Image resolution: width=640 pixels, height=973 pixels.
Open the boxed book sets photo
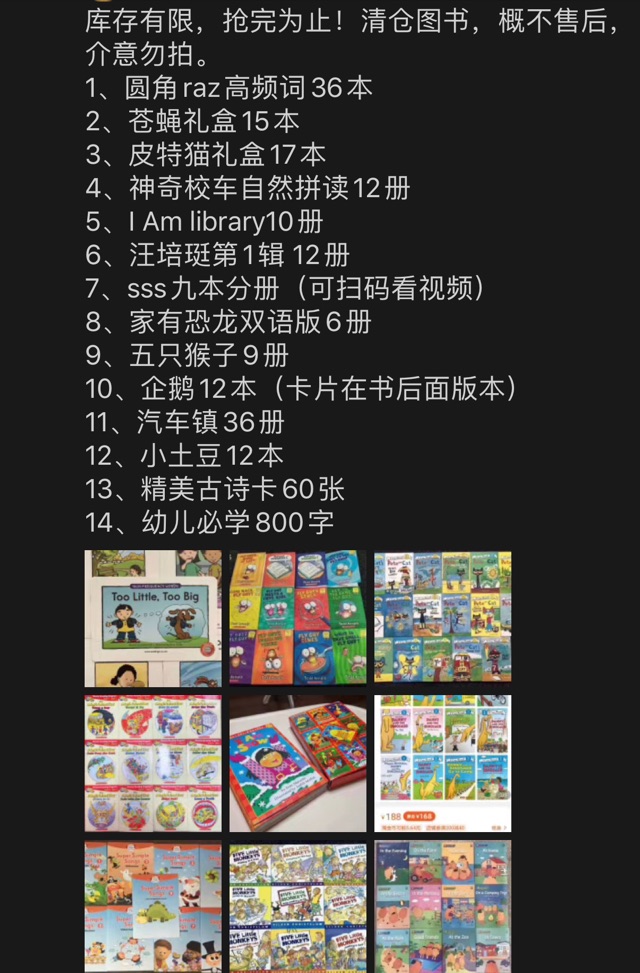[297, 763]
